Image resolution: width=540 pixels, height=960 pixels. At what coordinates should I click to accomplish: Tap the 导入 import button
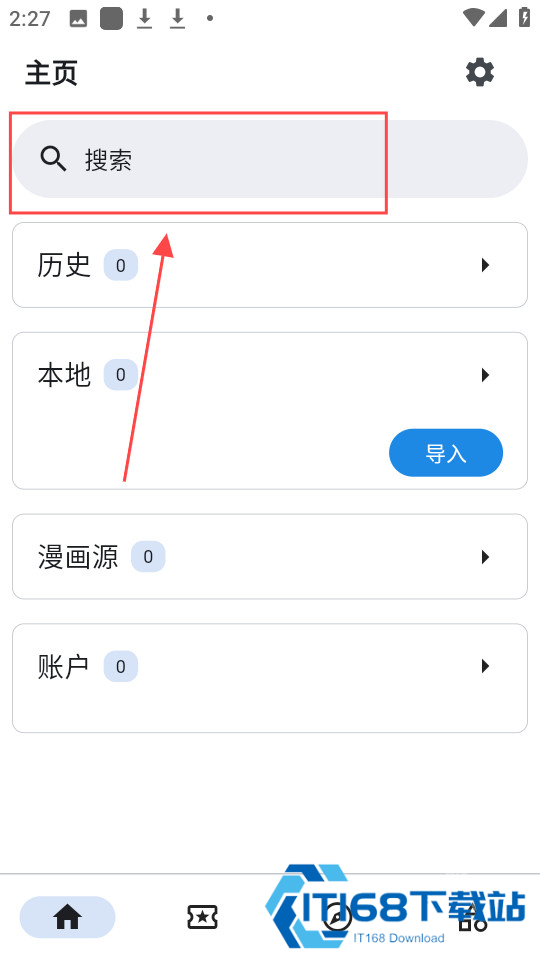click(x=446, y=453)
